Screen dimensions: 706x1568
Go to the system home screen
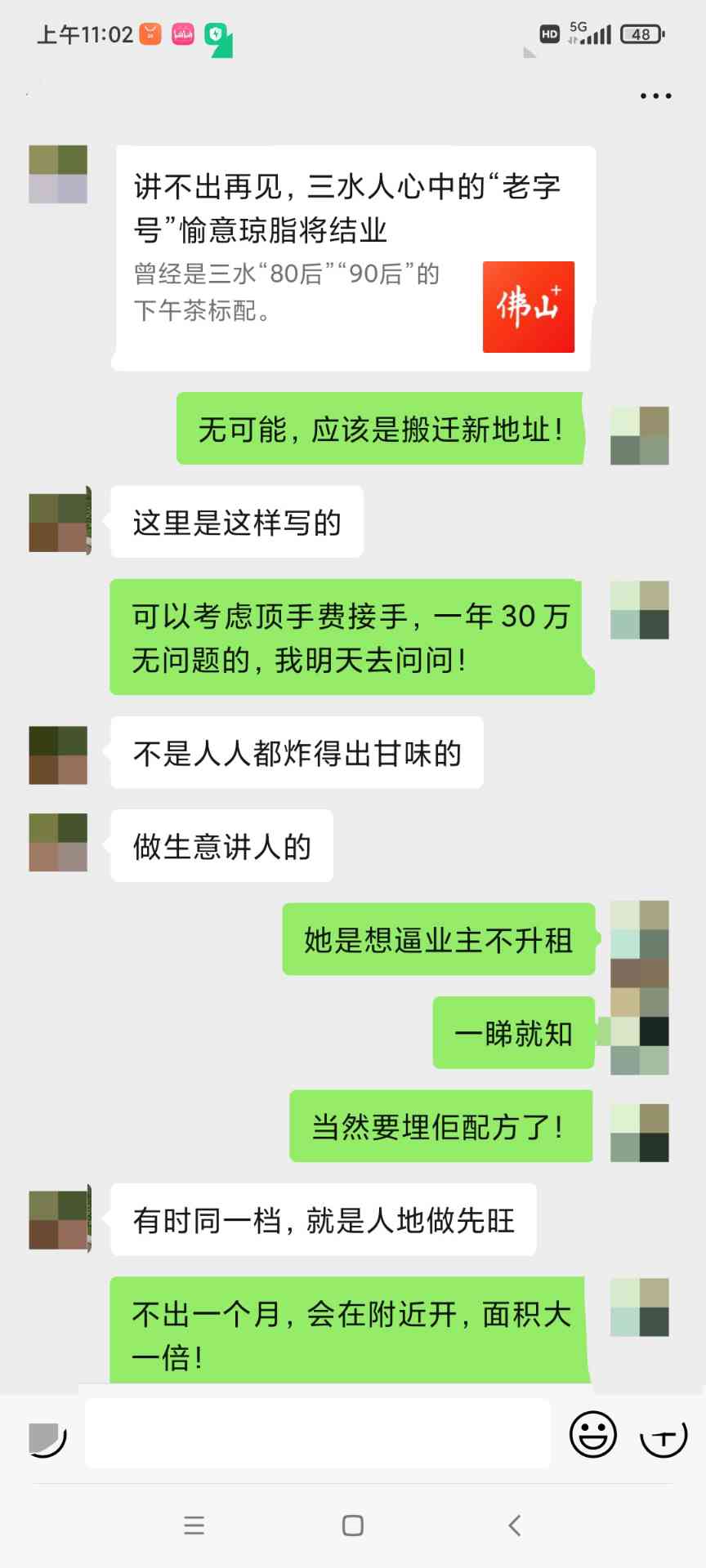pos(353,1525)
